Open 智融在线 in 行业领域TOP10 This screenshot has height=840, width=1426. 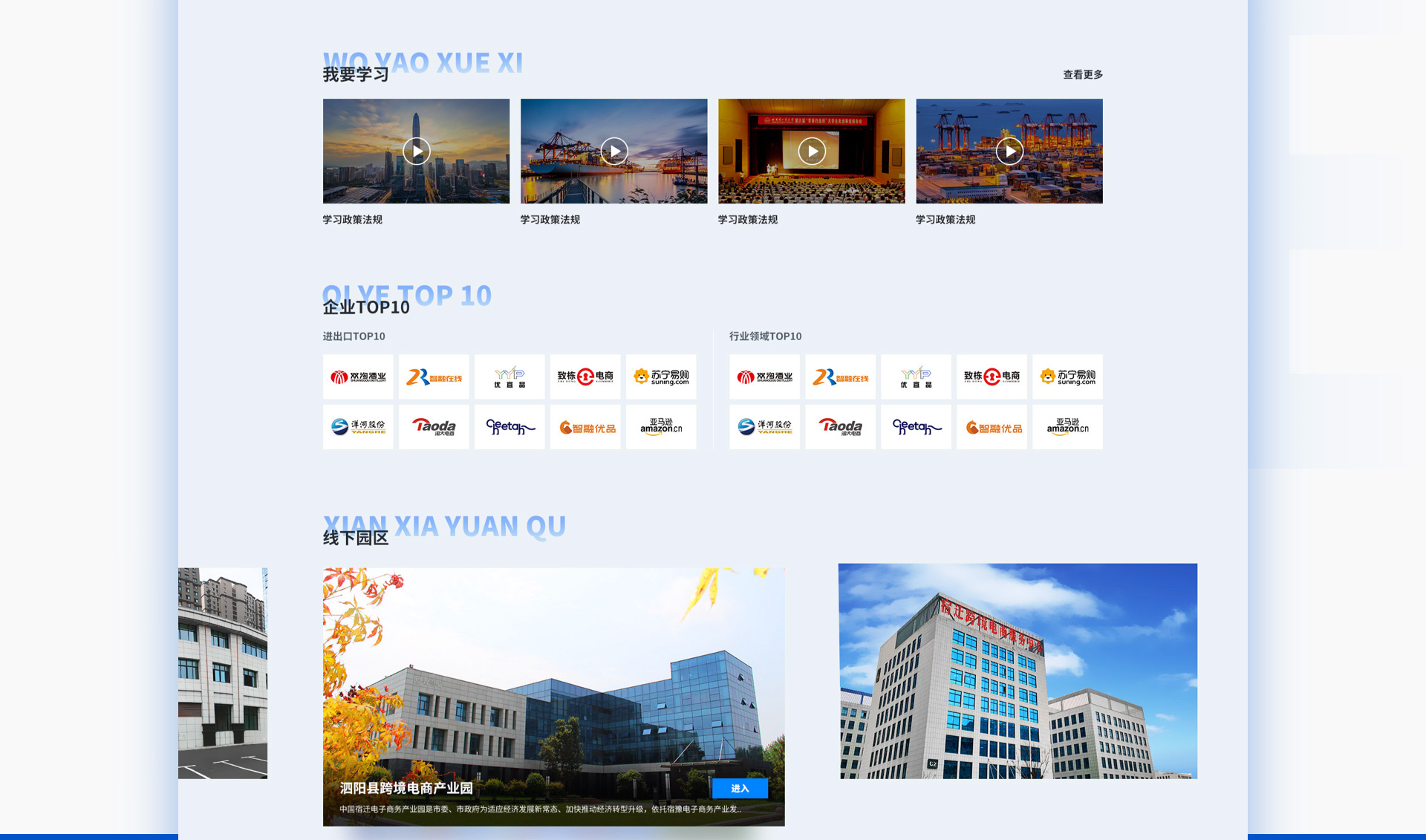(840, 377)
